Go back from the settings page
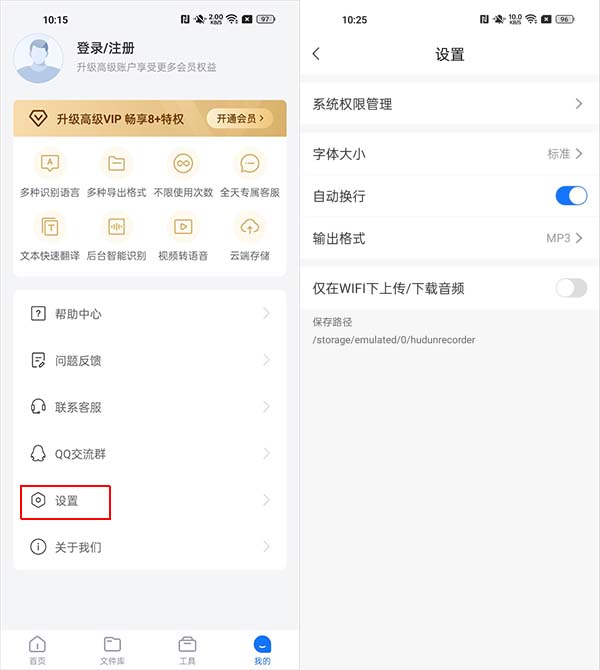The height and width of the screenshot is (670, 600). [317, 54]
